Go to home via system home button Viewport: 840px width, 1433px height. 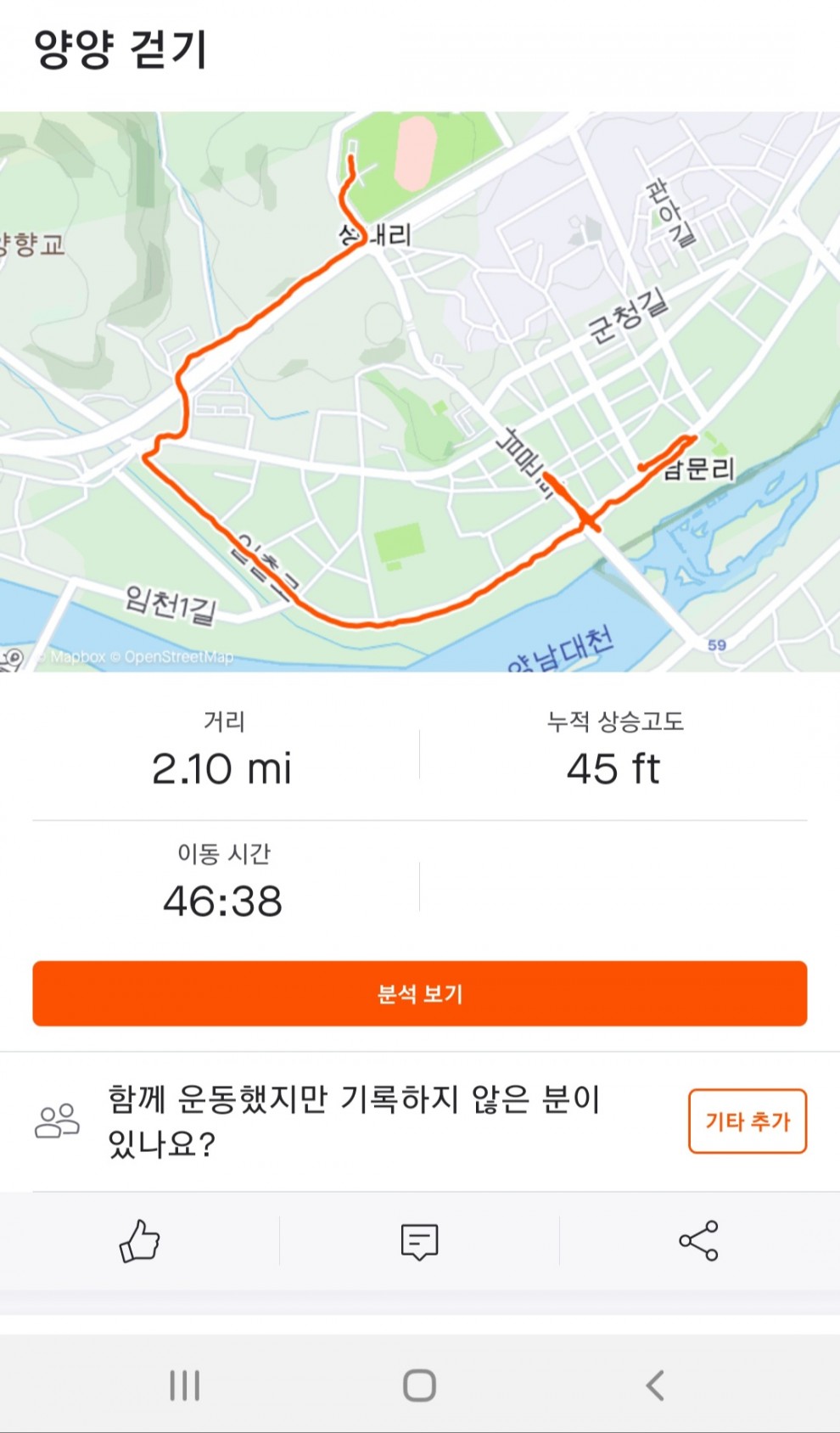419,1385
